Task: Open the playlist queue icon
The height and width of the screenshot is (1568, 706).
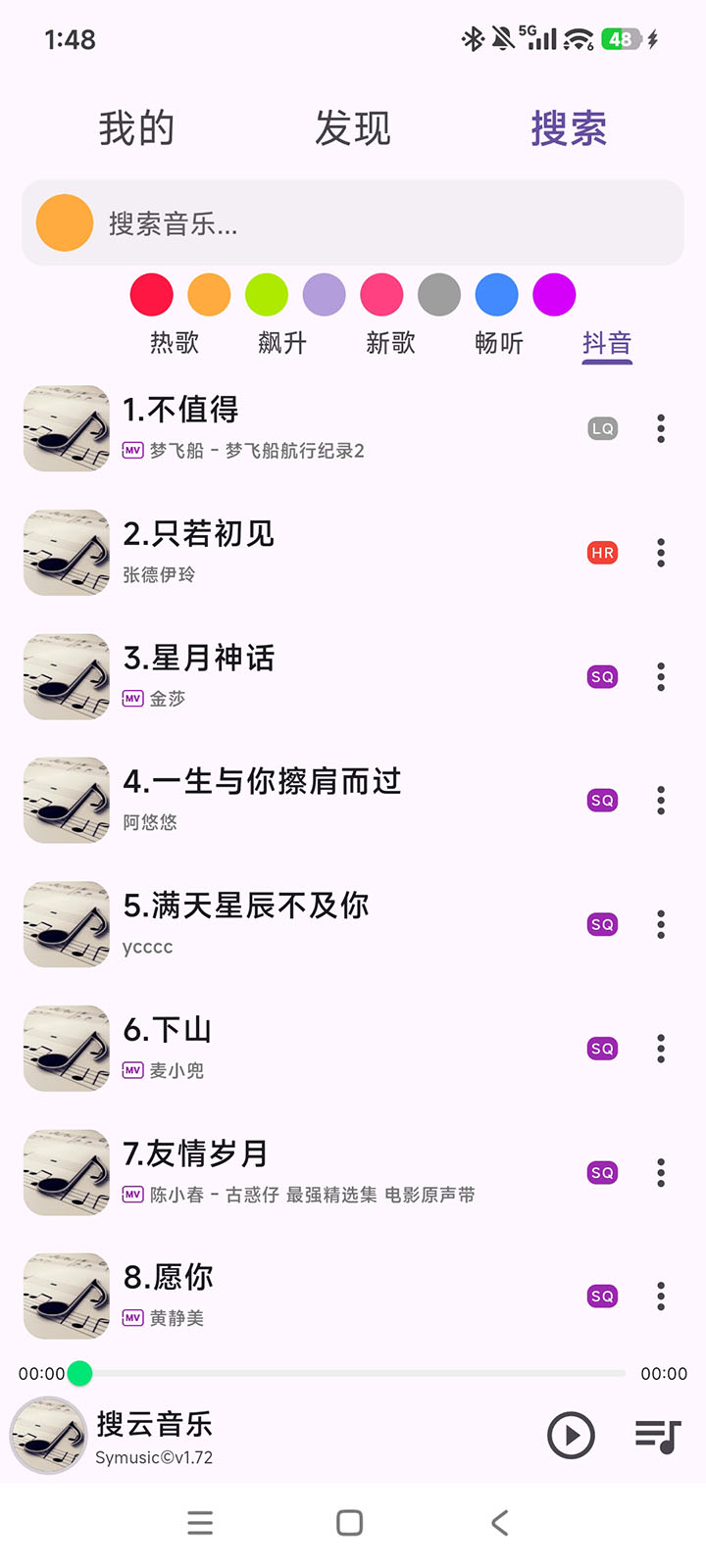Action: [x=657, y=1436]
